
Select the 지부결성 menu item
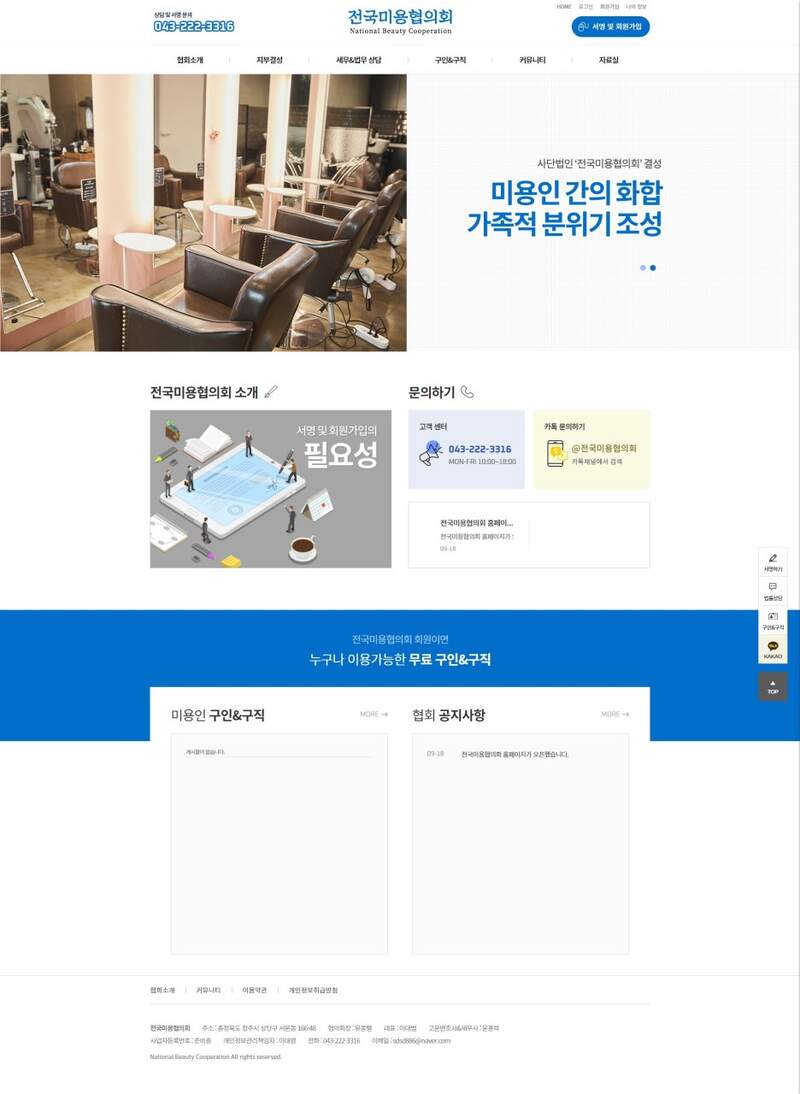point(269,60)
